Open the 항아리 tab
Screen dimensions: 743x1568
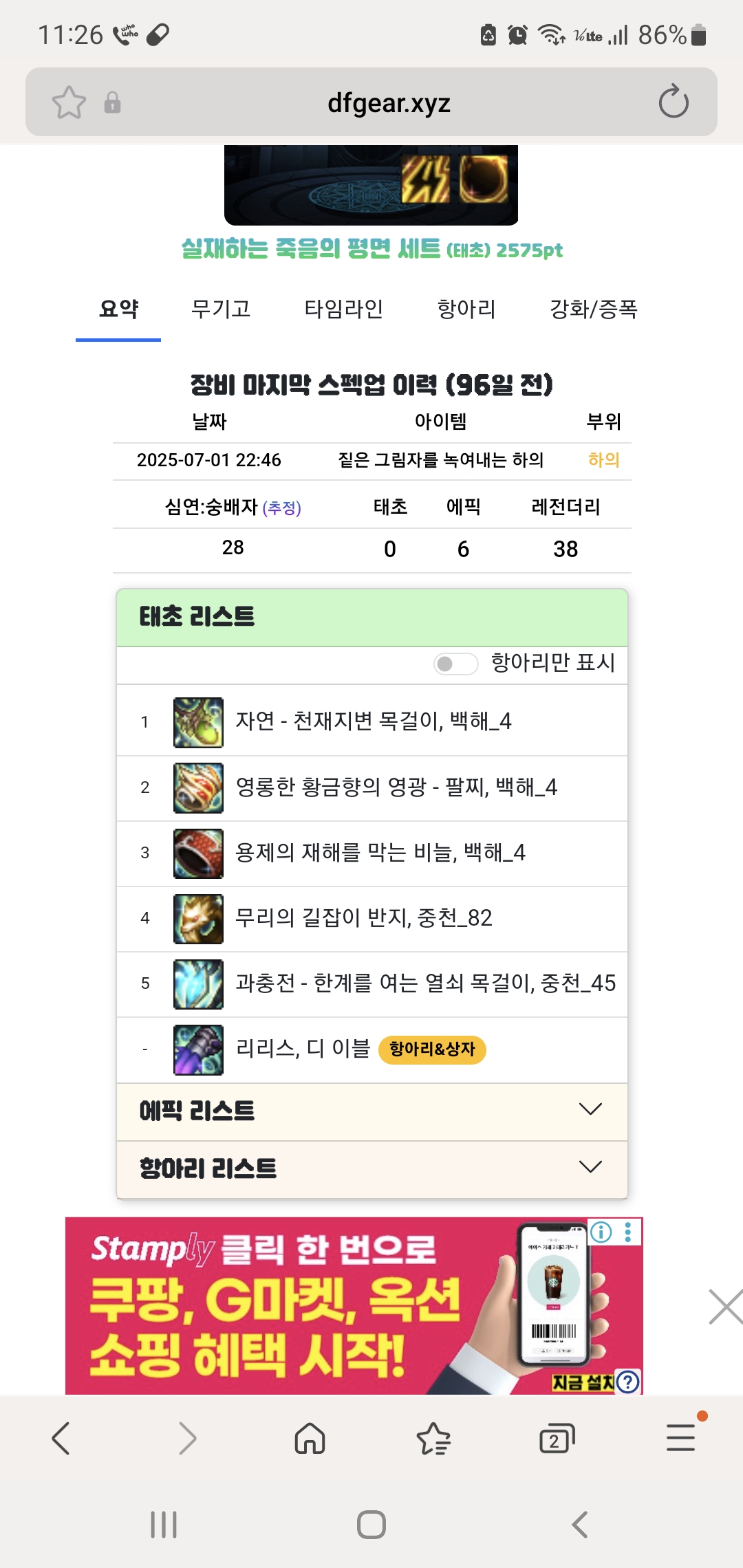[x=466, y=309]
